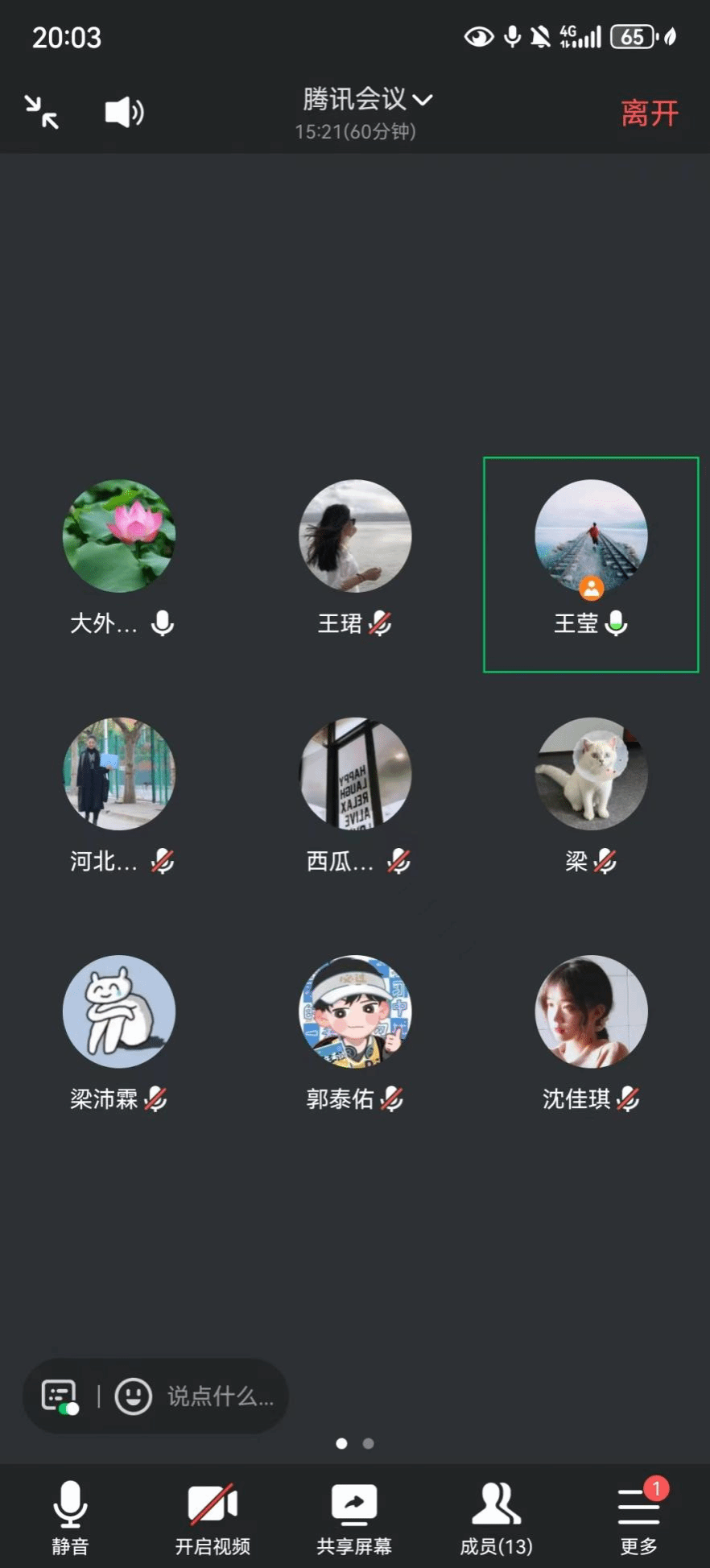Viewport: 710px width, 1568px height.
Task: Open the chat messages icon
Action: point(60,1396)
